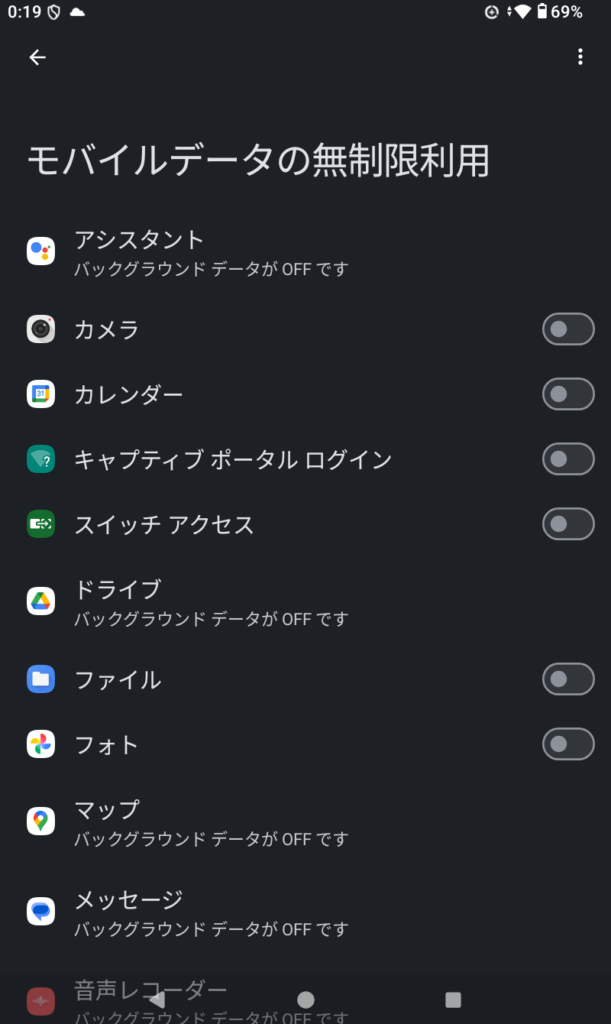Show recent apps with the square button

[453, 999]
